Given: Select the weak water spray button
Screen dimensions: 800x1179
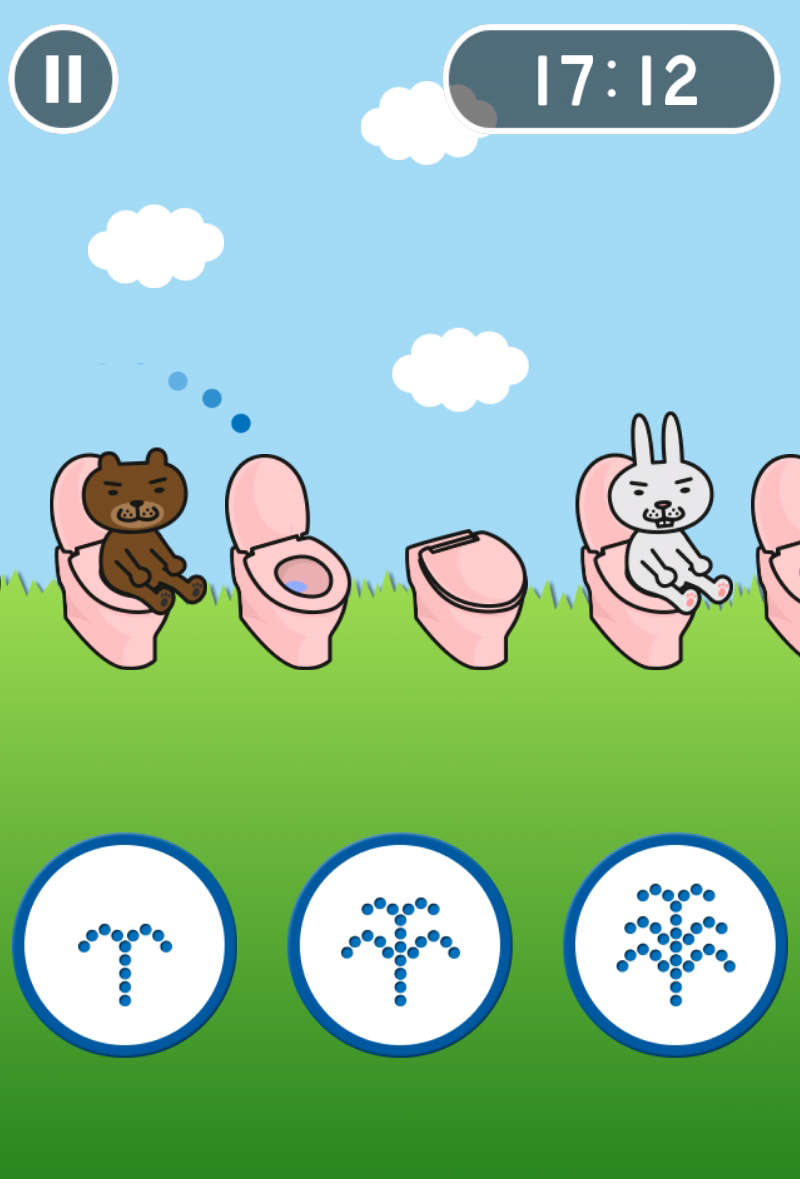Looking at the screenshot, I should (x=125, y=945).
